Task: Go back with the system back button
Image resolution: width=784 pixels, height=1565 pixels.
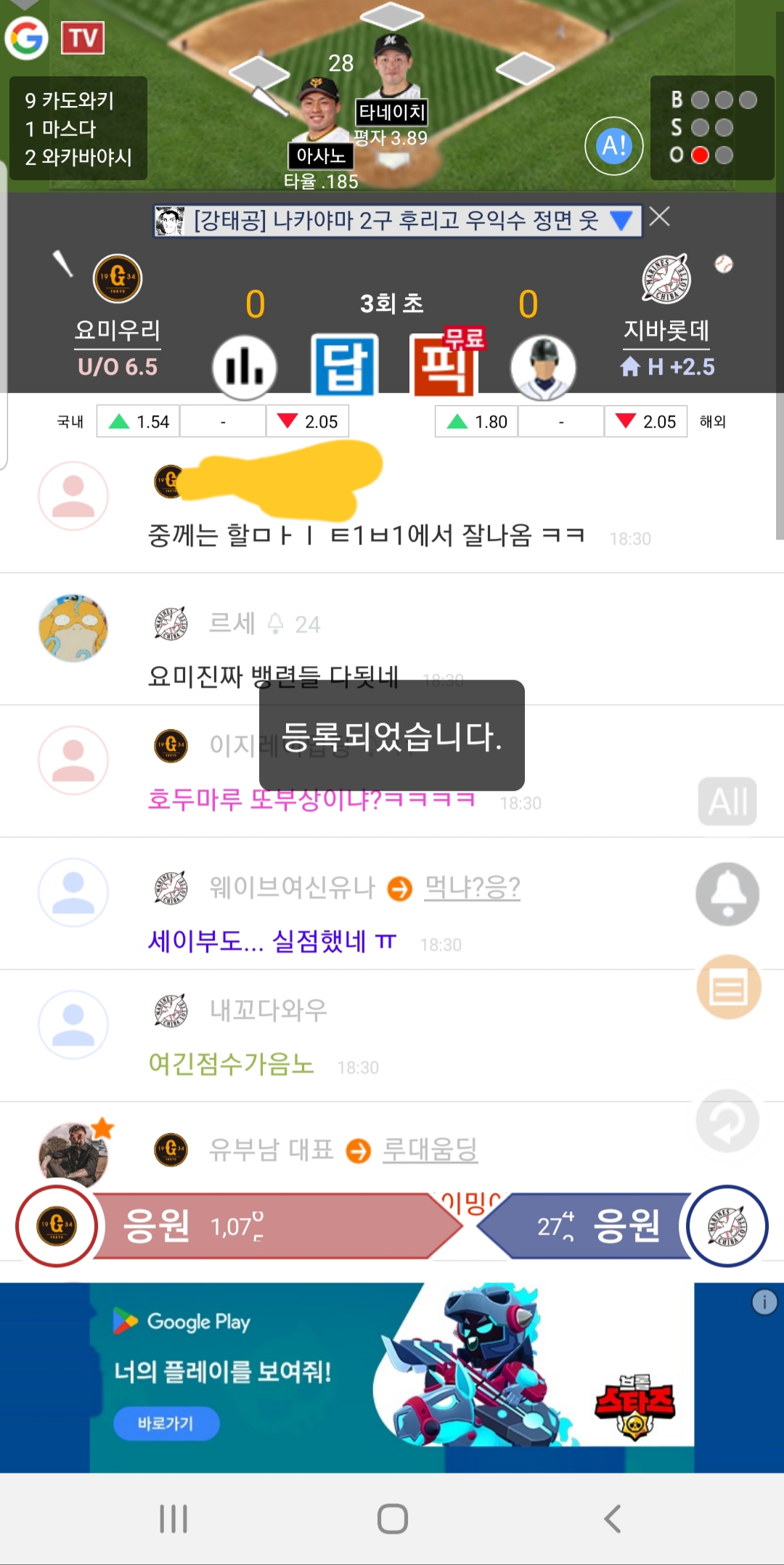Action: (613, 1519)
